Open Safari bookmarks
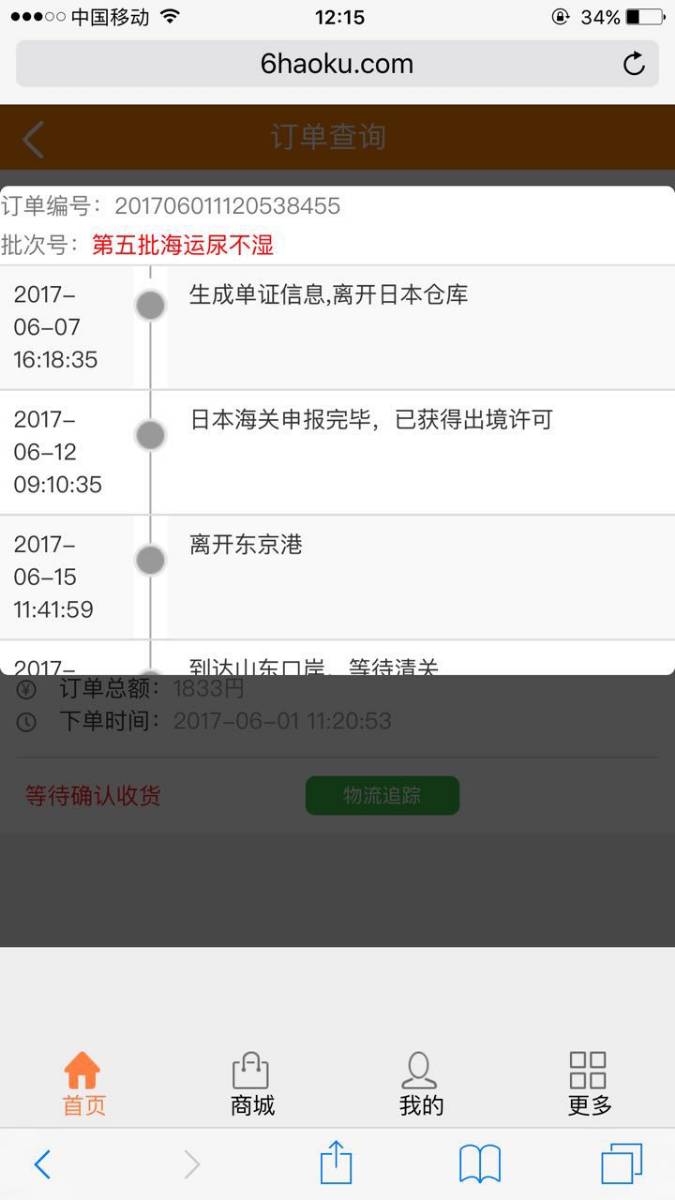675x1200 pixels. pyautogui.click(x=480, y=1164)
